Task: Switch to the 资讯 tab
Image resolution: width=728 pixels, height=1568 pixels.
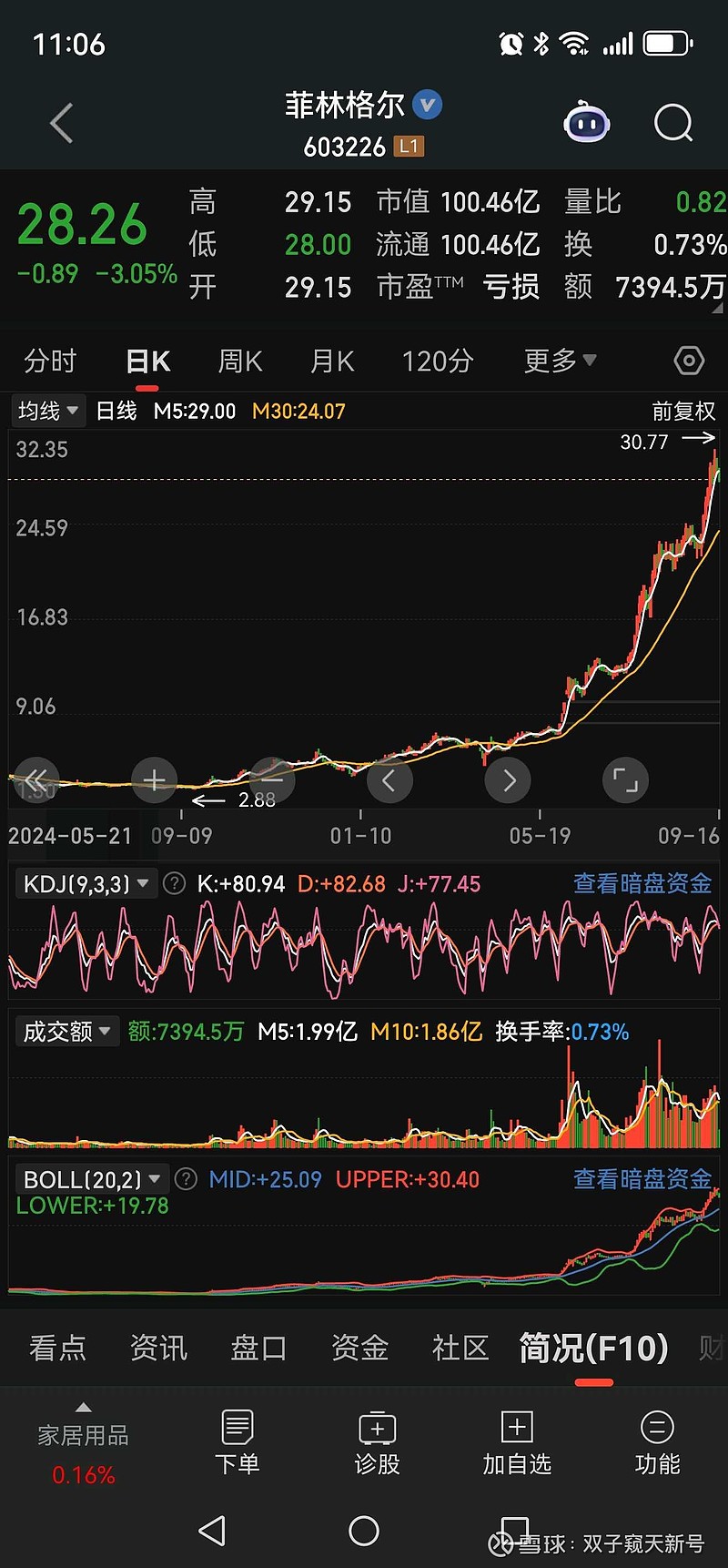Action: click(x=158, y=1348)
